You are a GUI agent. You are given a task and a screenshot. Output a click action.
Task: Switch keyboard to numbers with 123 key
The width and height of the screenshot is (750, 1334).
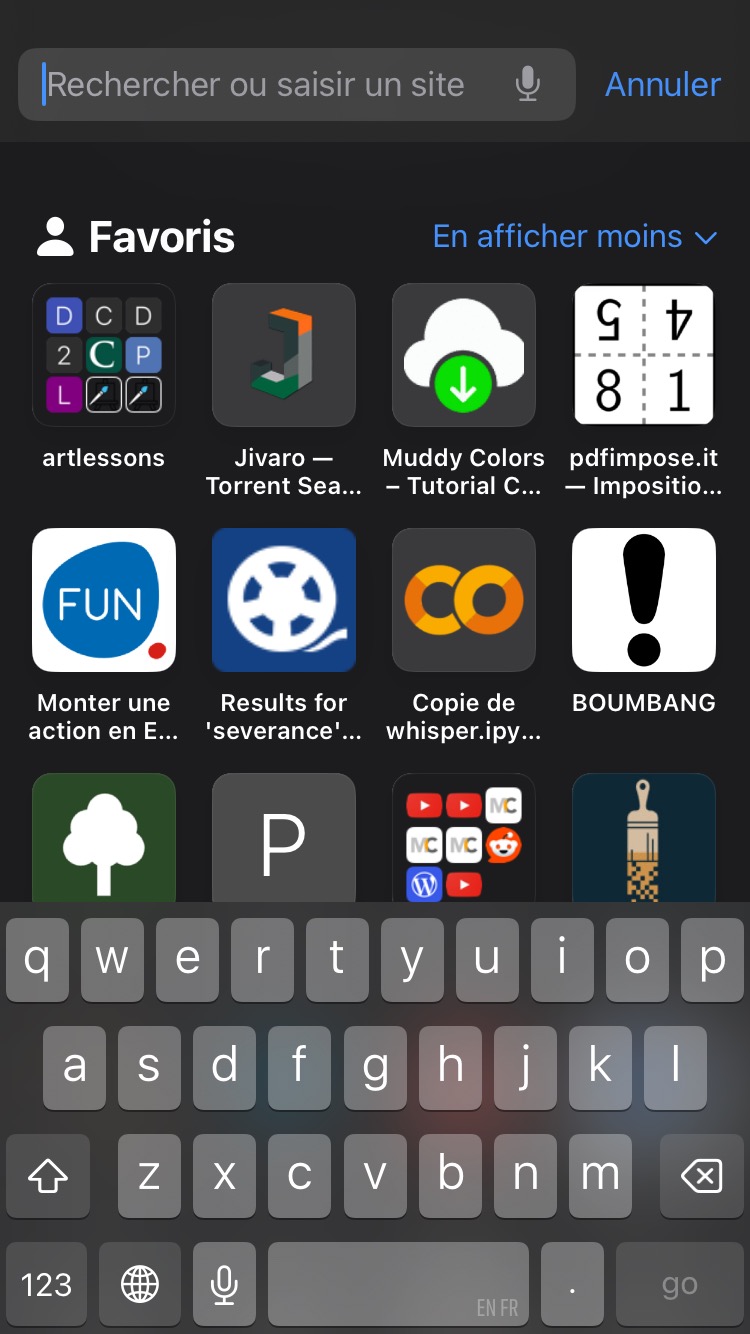click(x=47, y=1284)
